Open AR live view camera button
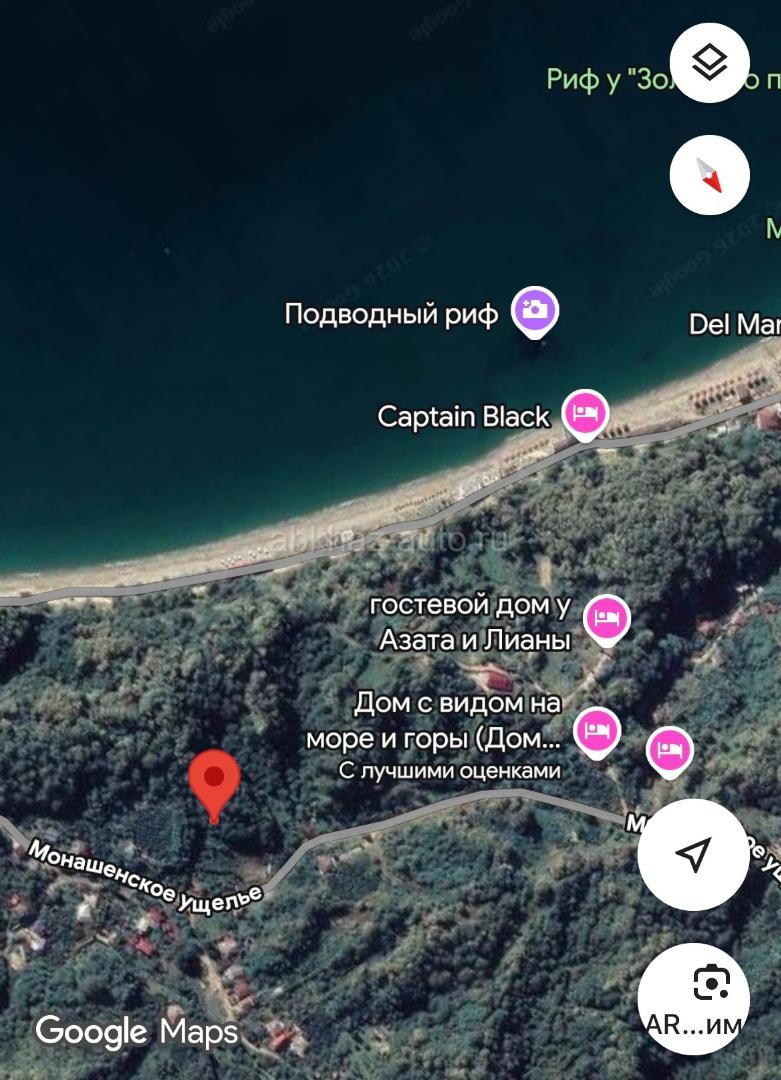 tap(694, 997)
